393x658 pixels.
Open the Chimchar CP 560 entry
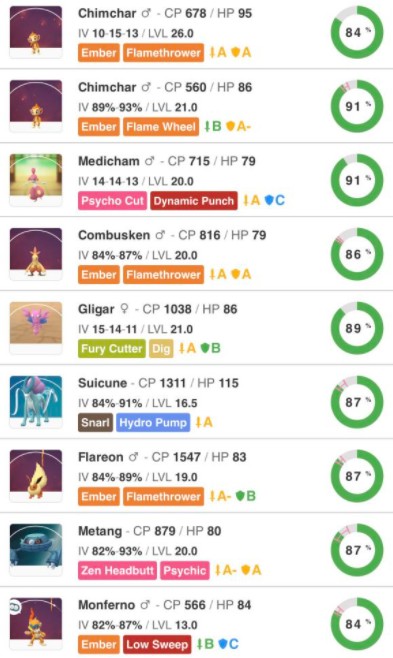[x=196, y=106]
